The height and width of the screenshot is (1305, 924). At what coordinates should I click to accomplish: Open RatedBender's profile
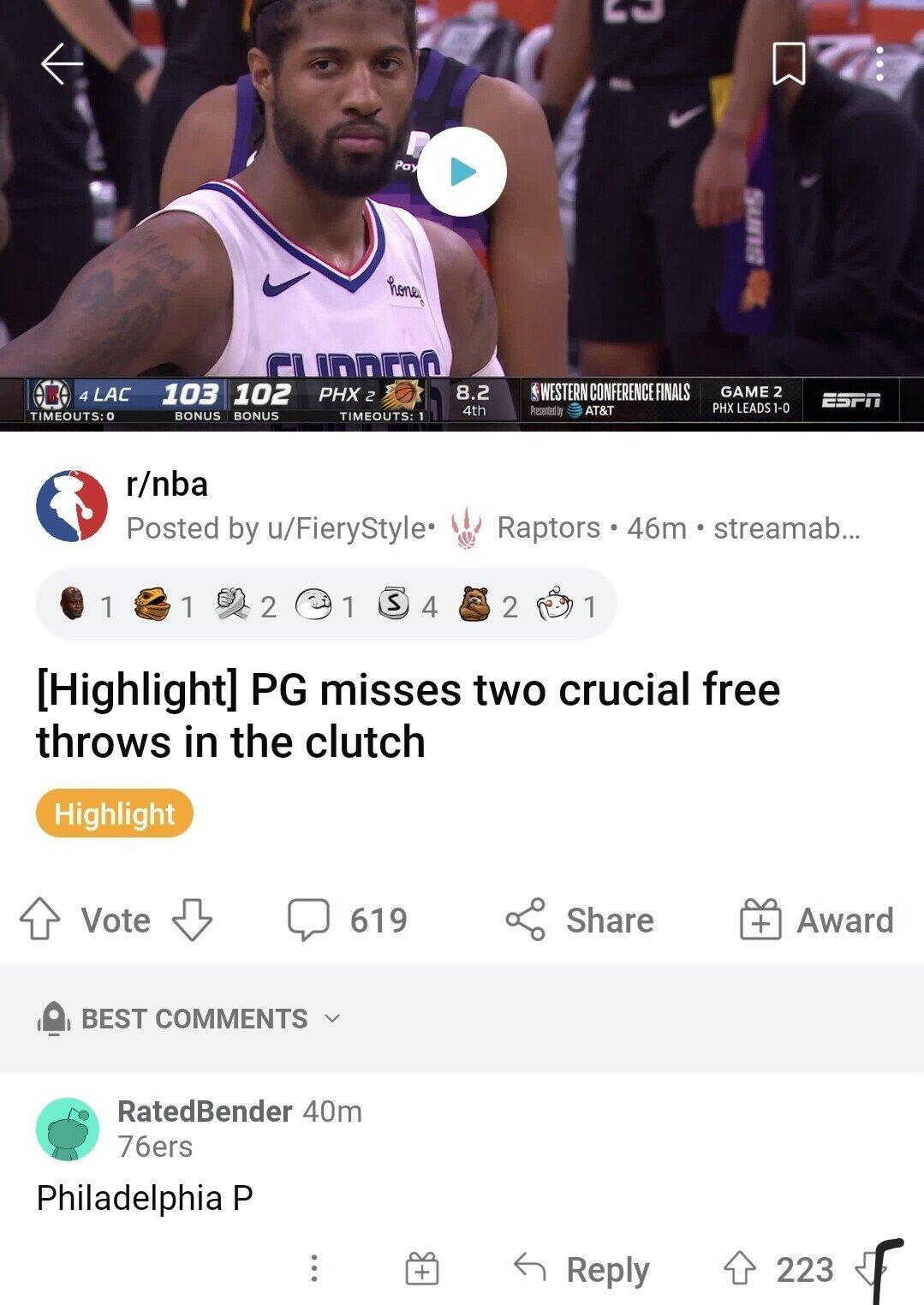click(205, 1111)
